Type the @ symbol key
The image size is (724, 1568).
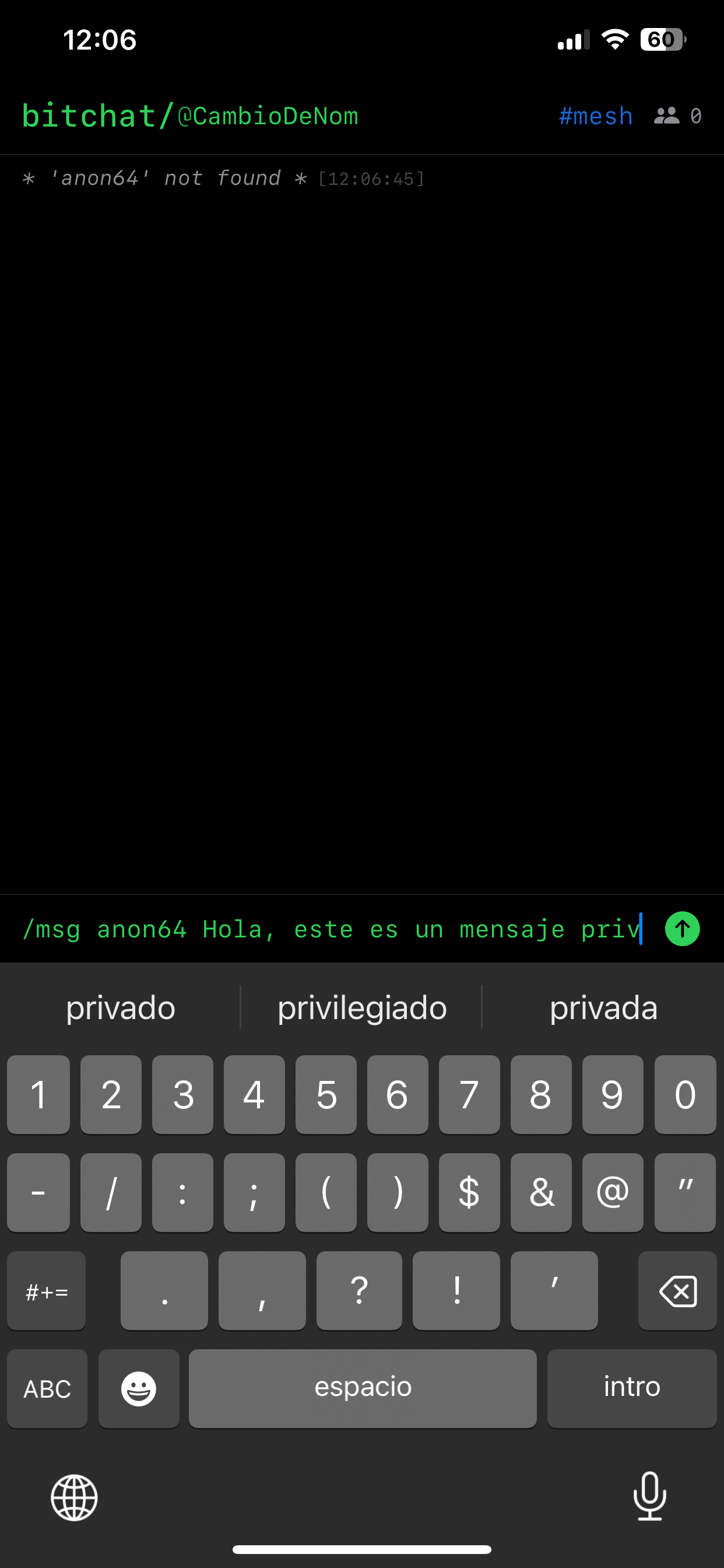(613, 1192)
